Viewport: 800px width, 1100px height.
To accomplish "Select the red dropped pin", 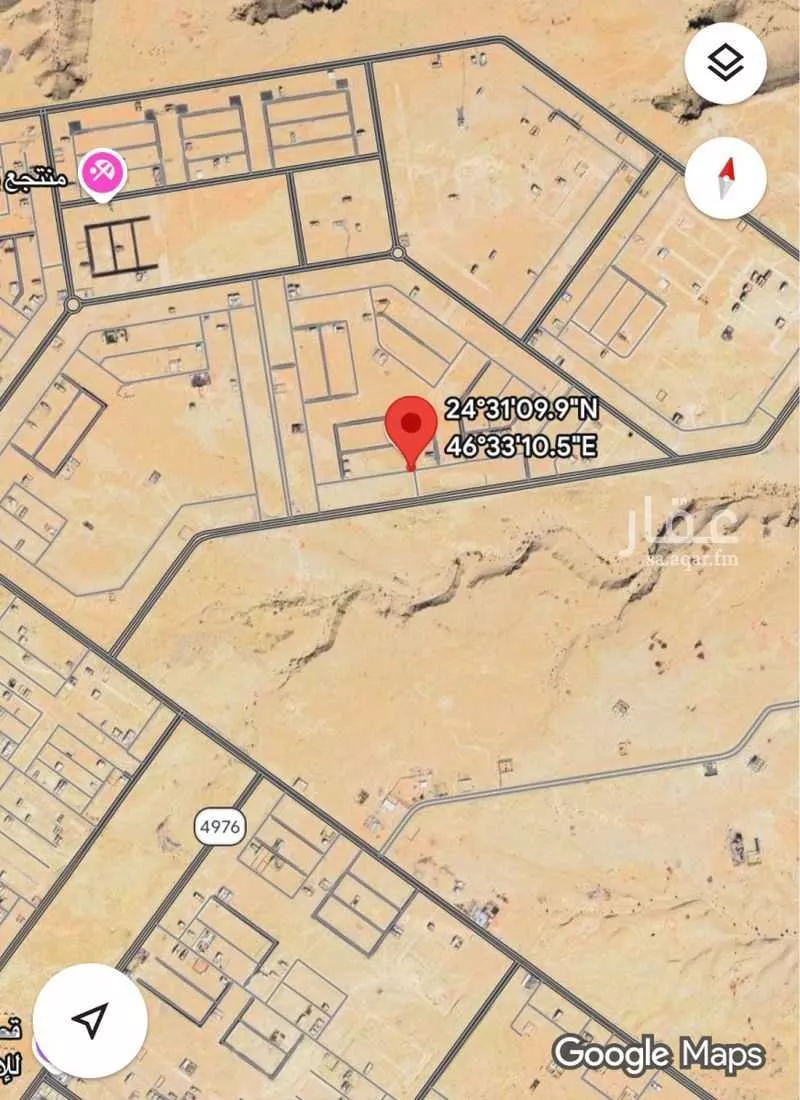I will point(410,425).
